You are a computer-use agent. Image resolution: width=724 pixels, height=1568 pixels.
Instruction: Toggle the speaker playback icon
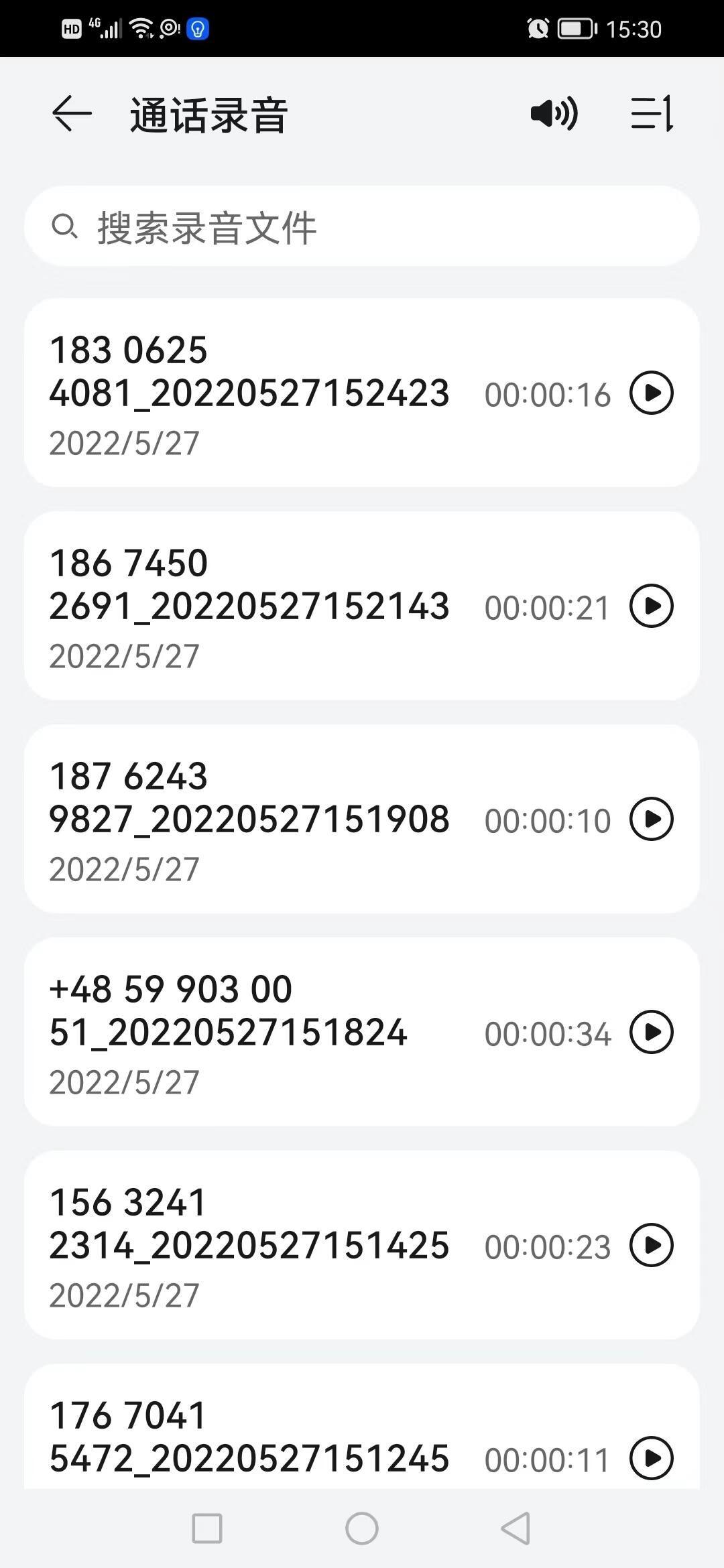pos(554,113)
